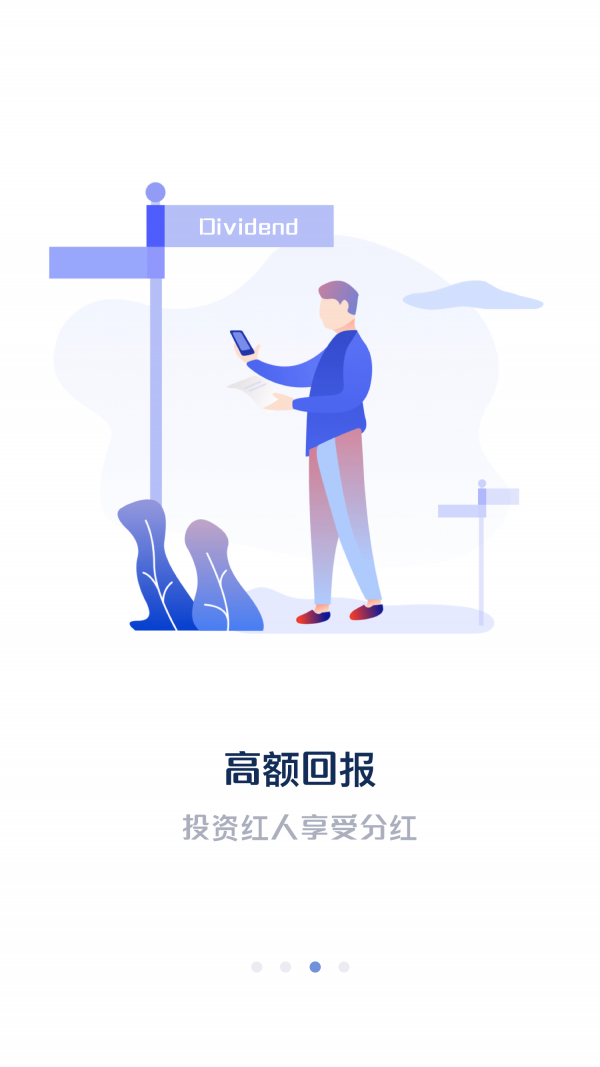Screen dimensions: 600x1067
Task: Go to the fourth page indicator dot
Action: (x=344, y=967)
